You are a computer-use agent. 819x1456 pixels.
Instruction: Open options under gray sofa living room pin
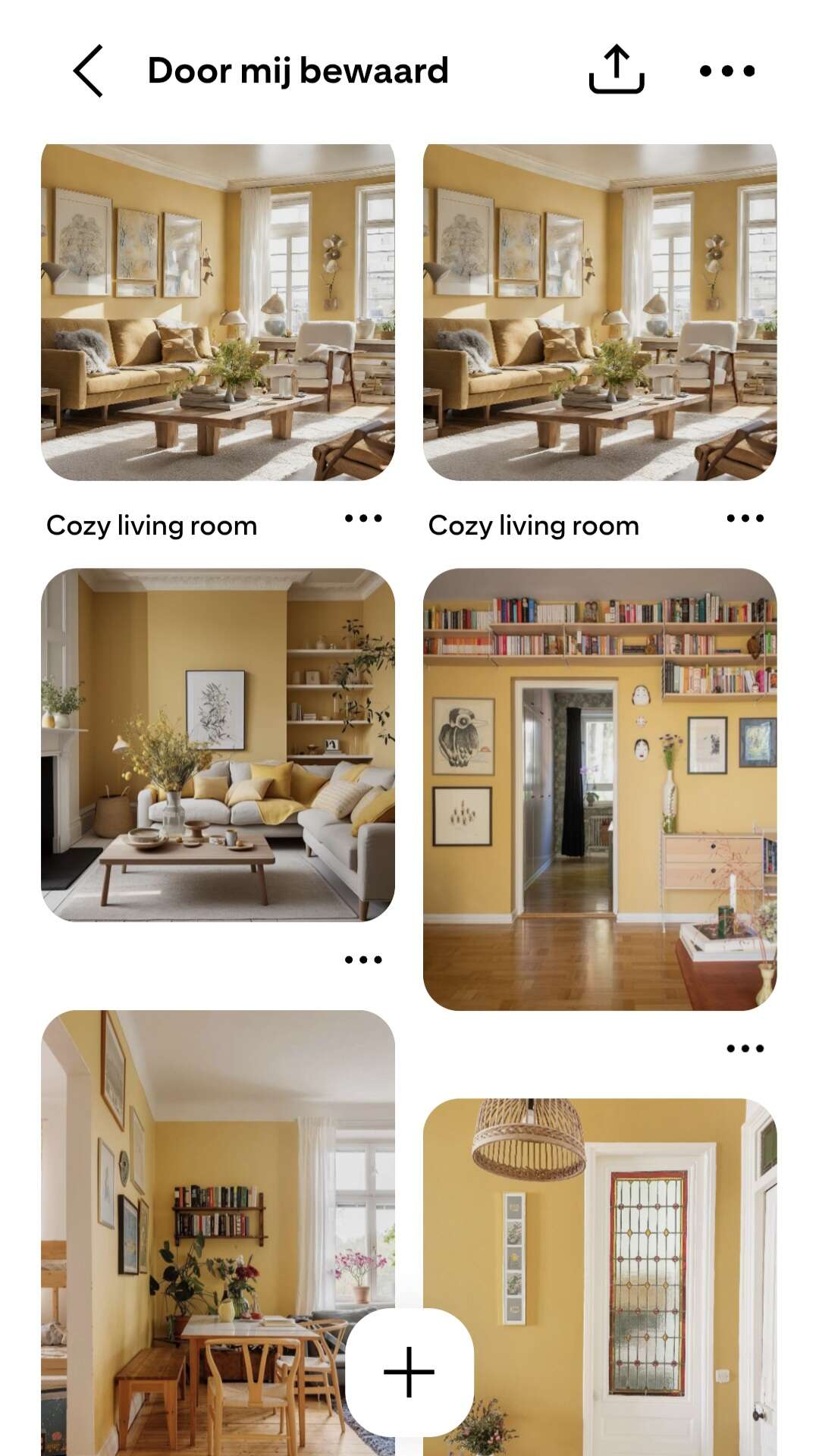363,959
